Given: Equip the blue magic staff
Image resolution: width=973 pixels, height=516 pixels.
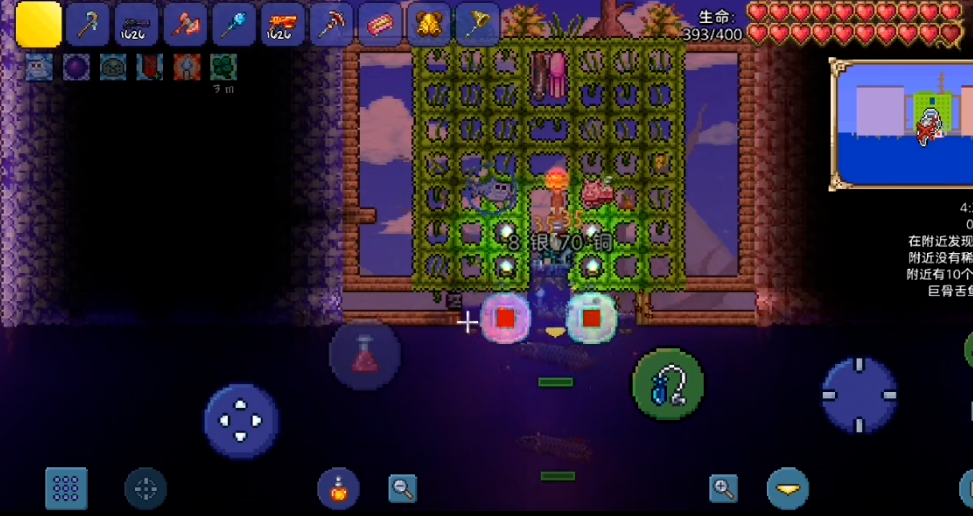Looking at the screenshot, I should (x=234, y=24).
